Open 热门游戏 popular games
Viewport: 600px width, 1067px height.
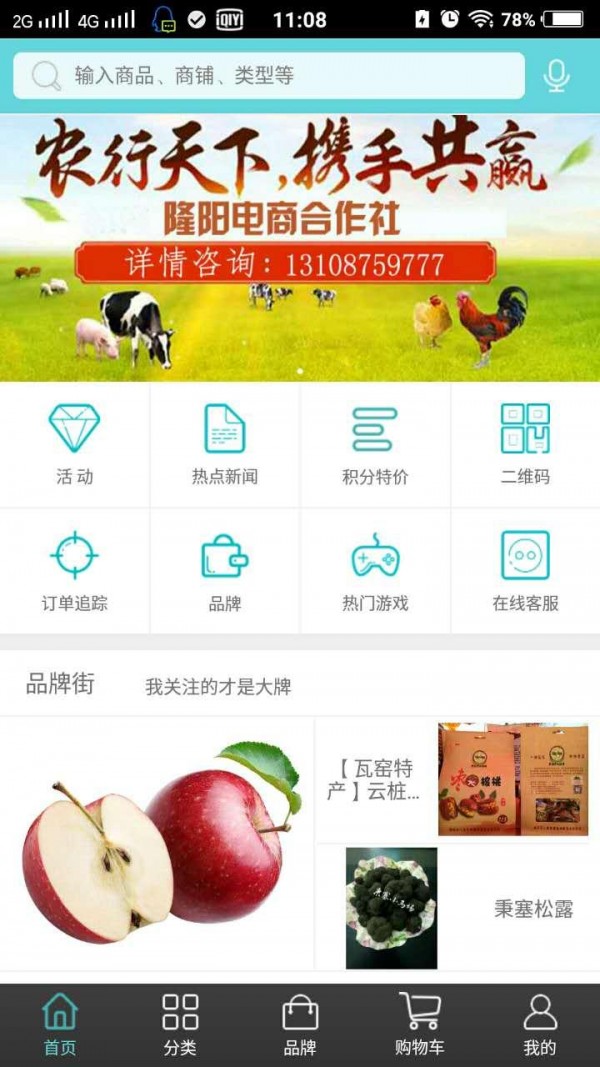tap(375, 570)
